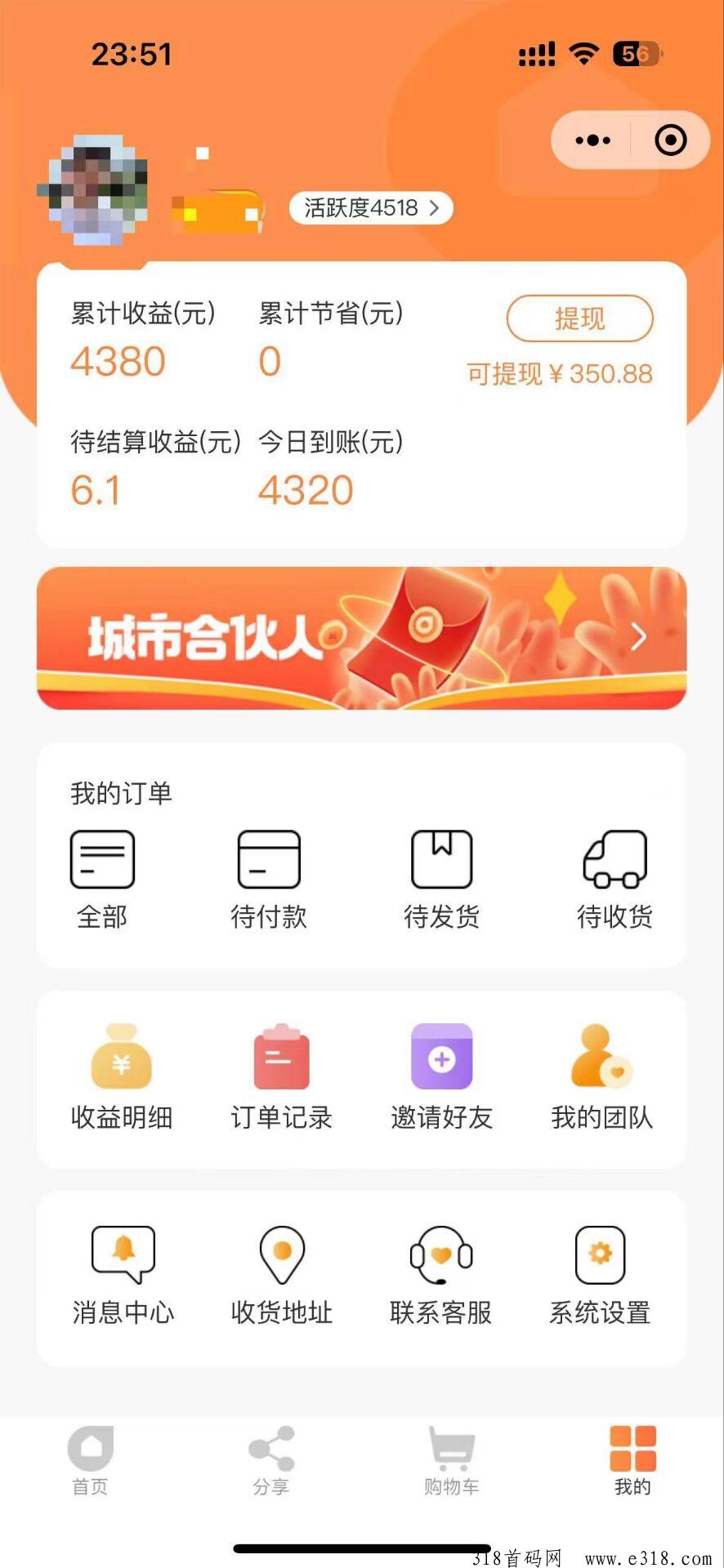View 全部 orders
This screenshot has width=724, height=1568.
[x=102, y=880]
